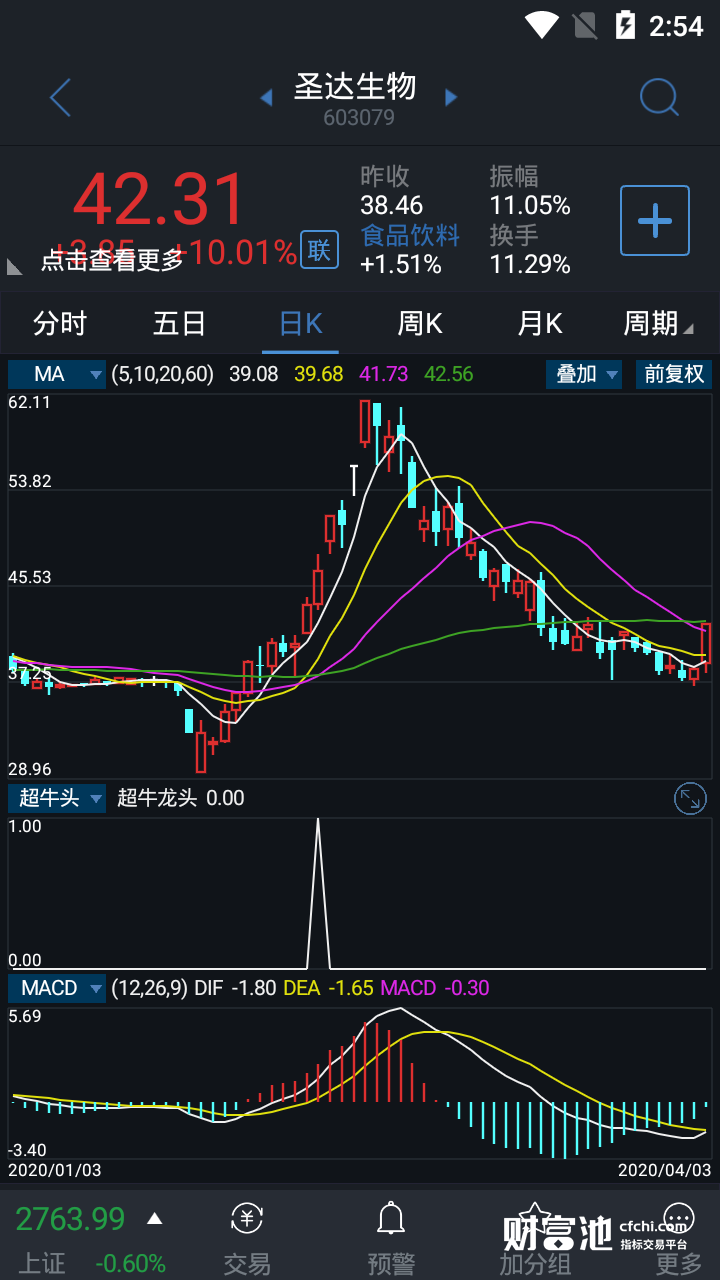Switch to the 五日 chart tab
Viewport: 720px width, 1280px height.
(180, 323)
